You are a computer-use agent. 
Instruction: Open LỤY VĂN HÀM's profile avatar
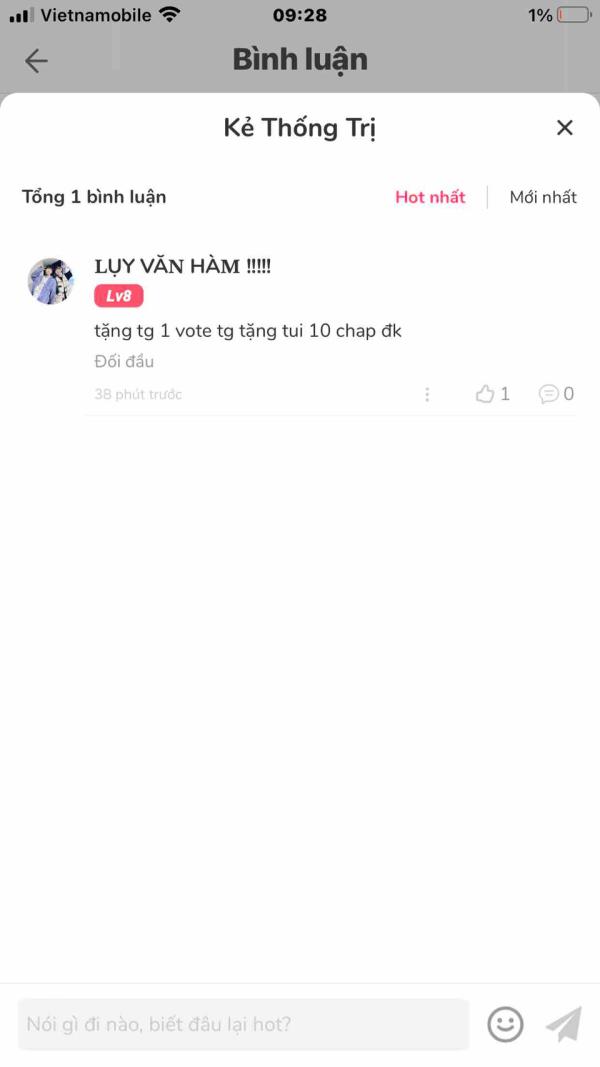(x=50, y=281)
